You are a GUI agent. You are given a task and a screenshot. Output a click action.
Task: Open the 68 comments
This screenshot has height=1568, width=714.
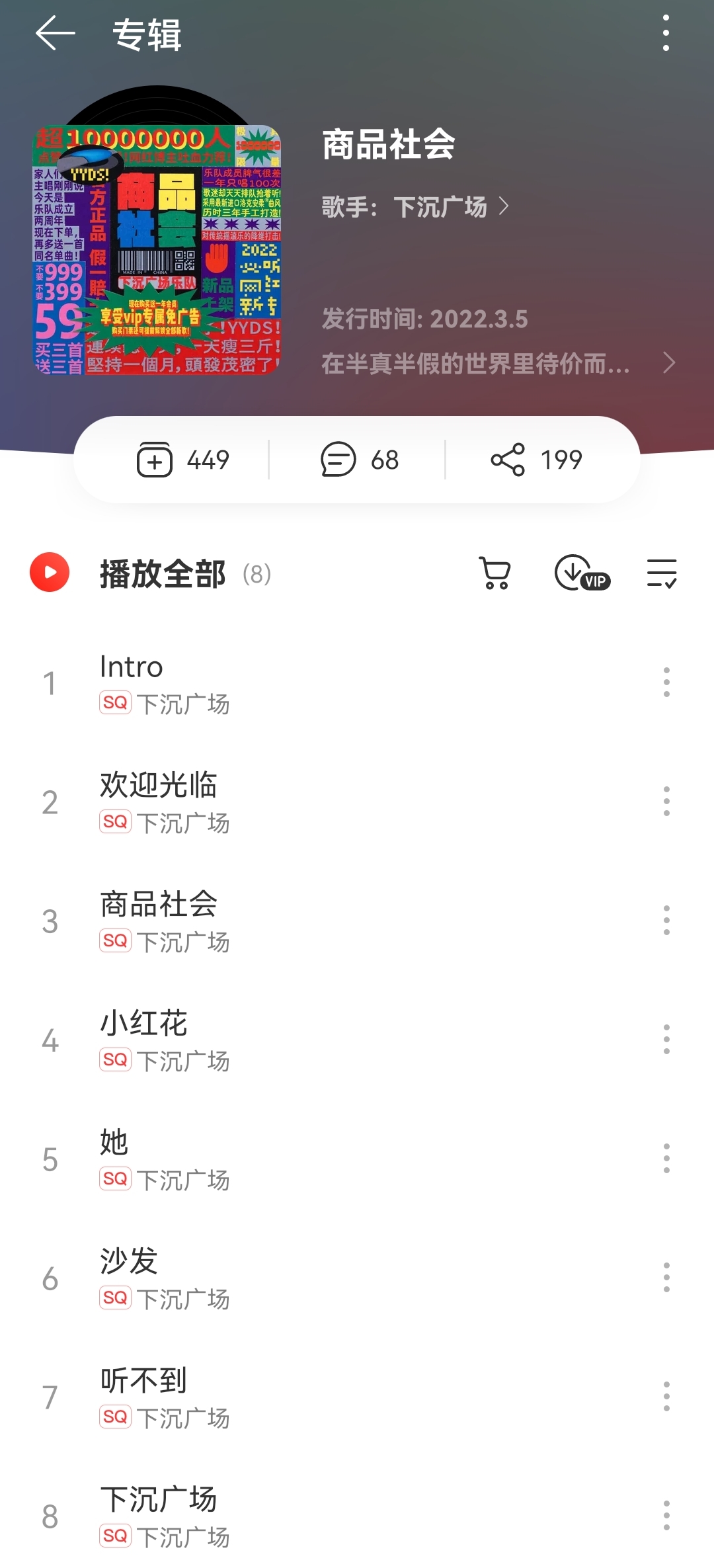[x=359, y=460]
